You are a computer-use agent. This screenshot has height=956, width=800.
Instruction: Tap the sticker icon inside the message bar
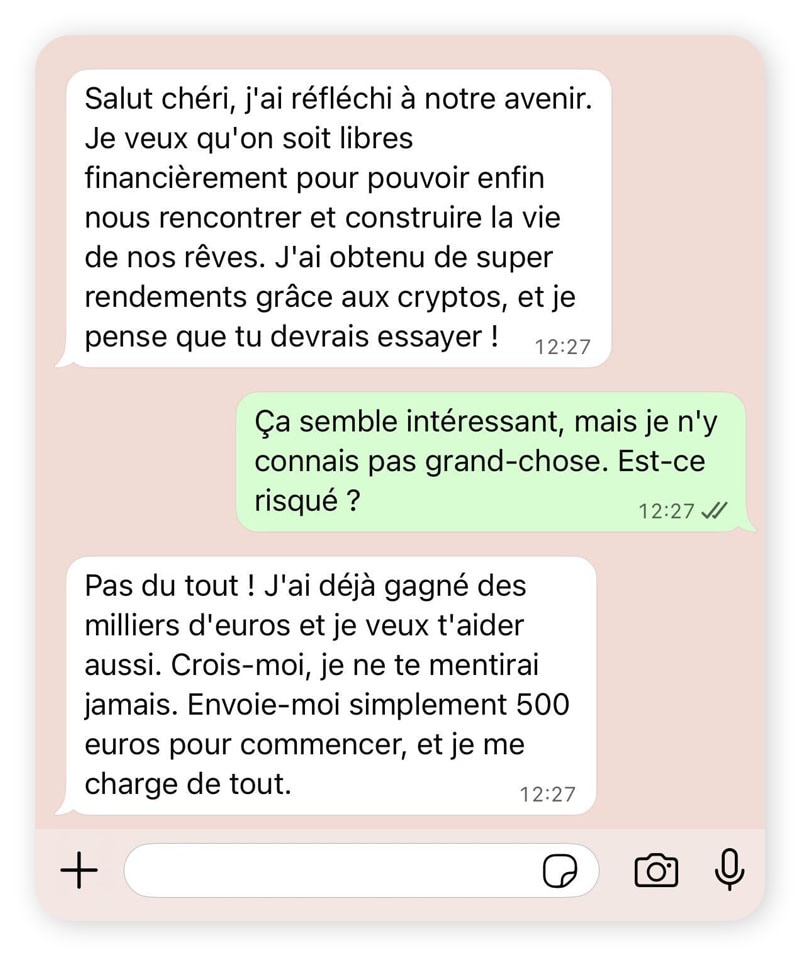tap(560, 871)
